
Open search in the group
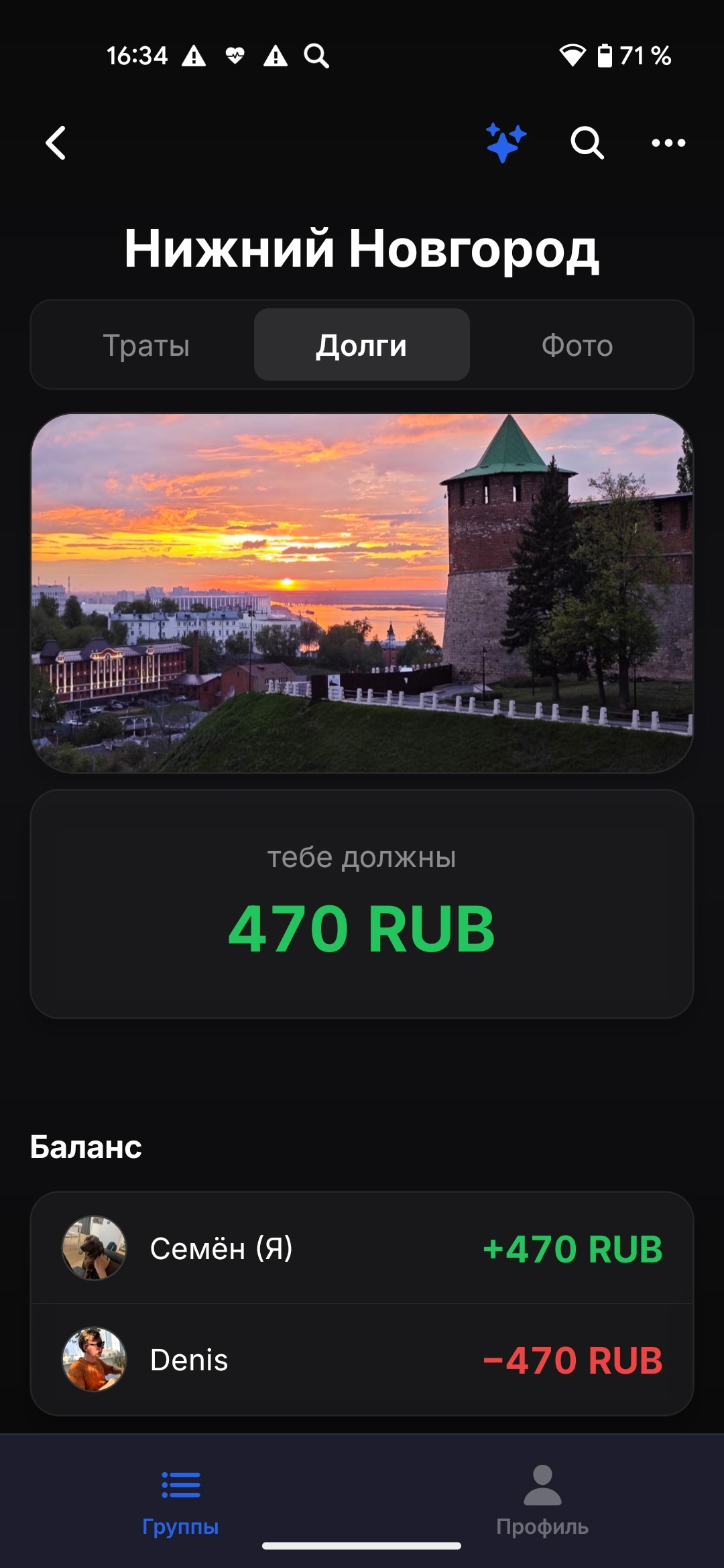pyautogui.click(x=587, y=143)
